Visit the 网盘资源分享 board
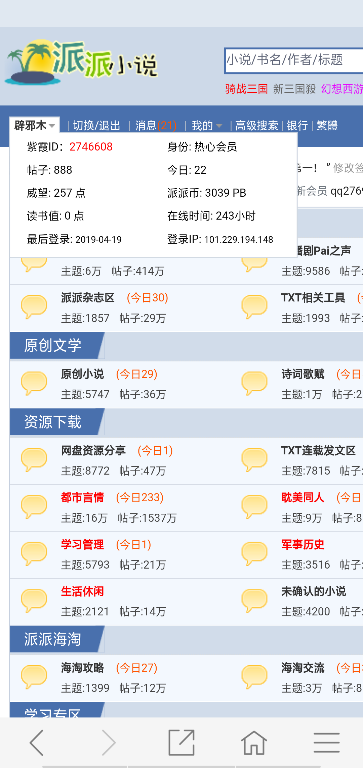This screenshot has width=363, height=768. point(93,451)
